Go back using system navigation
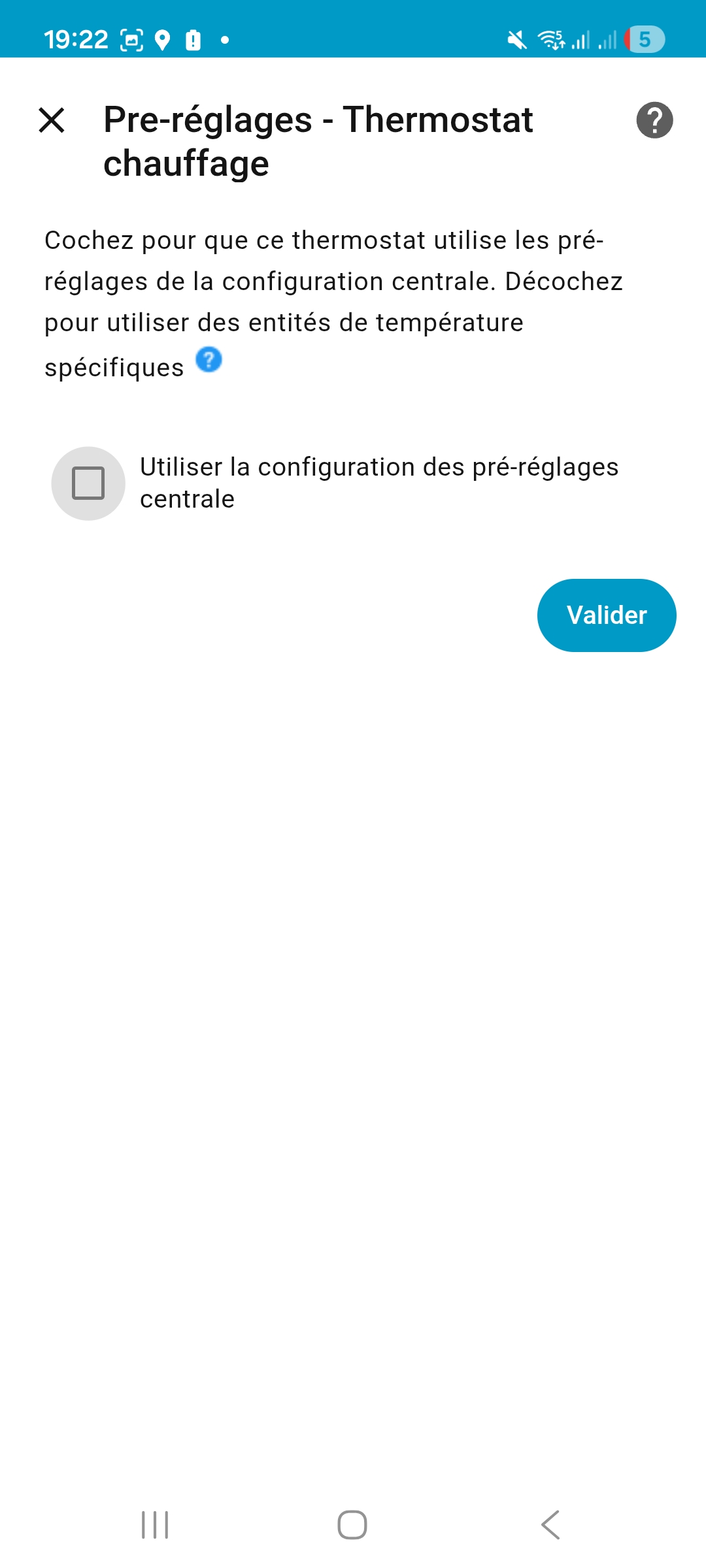706x1568 pixels. coord(550,1525)
